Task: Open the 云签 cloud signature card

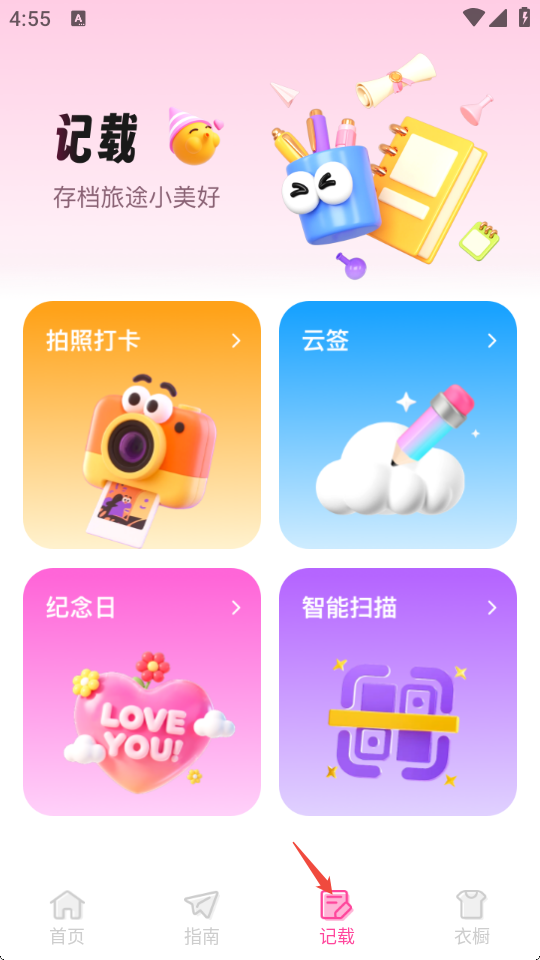Action: [398, 424]
